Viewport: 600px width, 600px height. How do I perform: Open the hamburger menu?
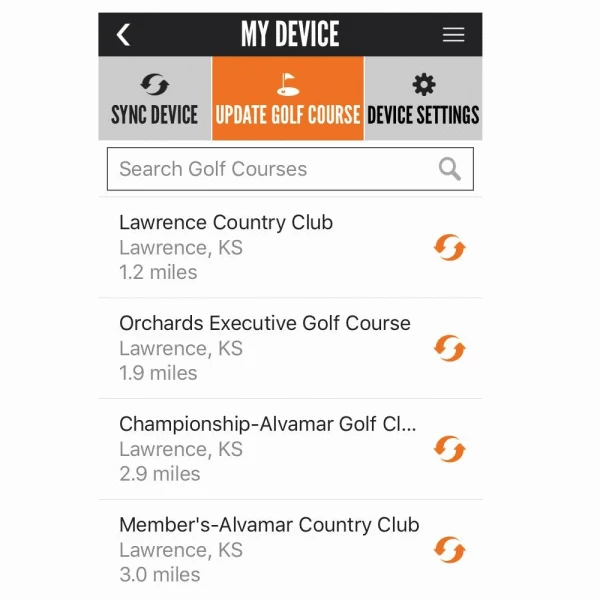[453, 35]
